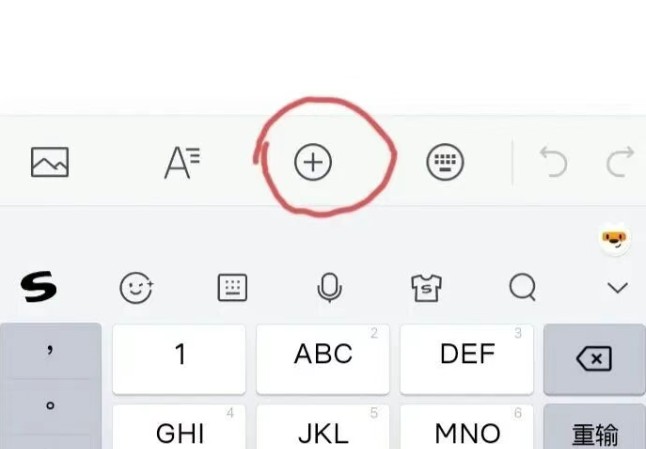
Task: Hide the keyboard with the keyboard icon
Action: click(x=445, y=162)
